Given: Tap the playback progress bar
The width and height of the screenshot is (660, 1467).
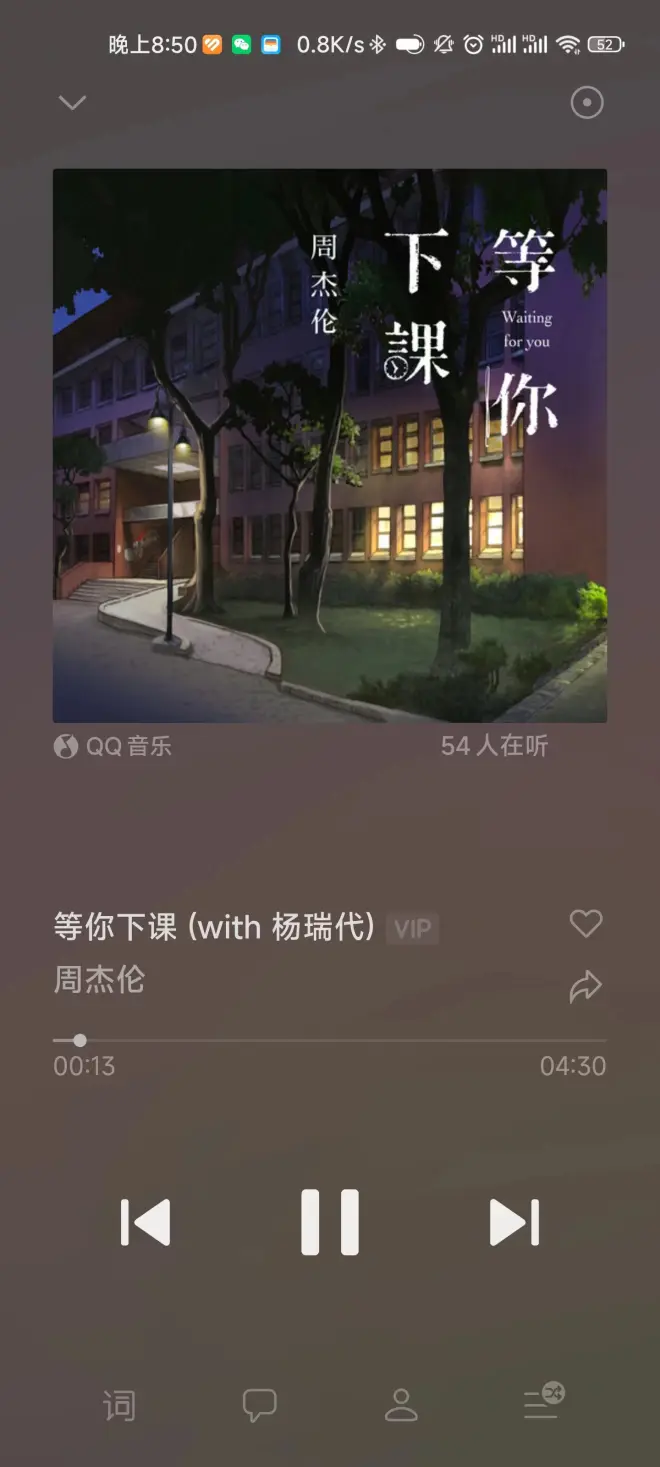Looking at the screenshot, I should pyautogui.click(x=330, y=1041).
